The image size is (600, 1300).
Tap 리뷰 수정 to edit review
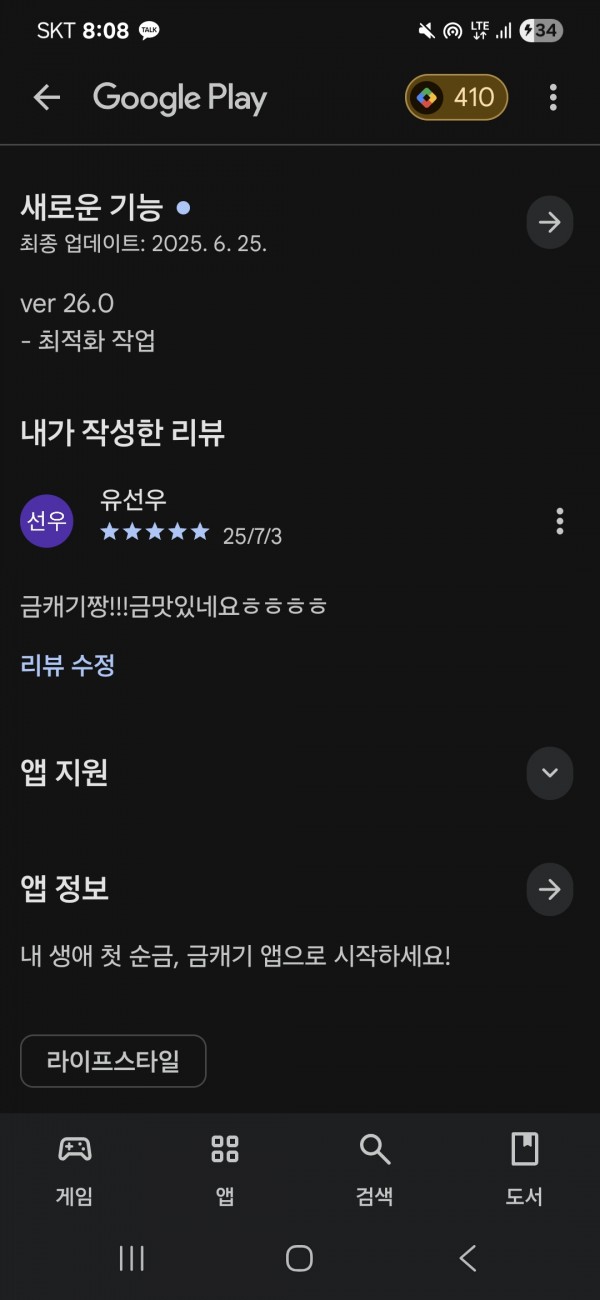[x=68, y=665]
